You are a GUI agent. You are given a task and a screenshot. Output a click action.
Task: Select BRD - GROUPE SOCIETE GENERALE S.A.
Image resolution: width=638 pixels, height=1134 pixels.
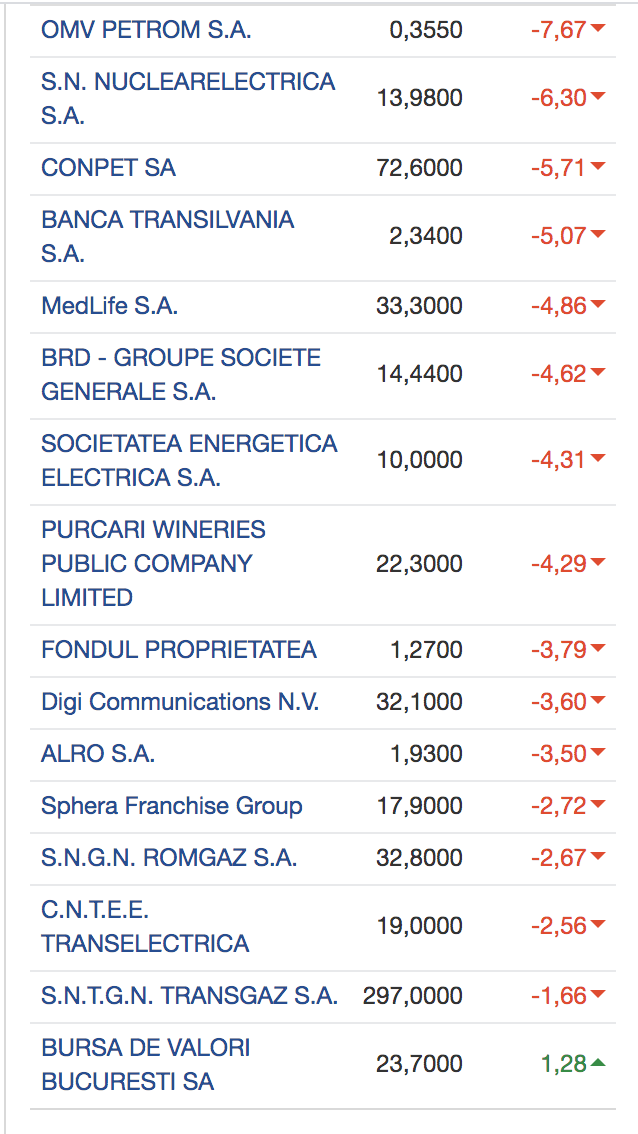[x=181, y=375]
